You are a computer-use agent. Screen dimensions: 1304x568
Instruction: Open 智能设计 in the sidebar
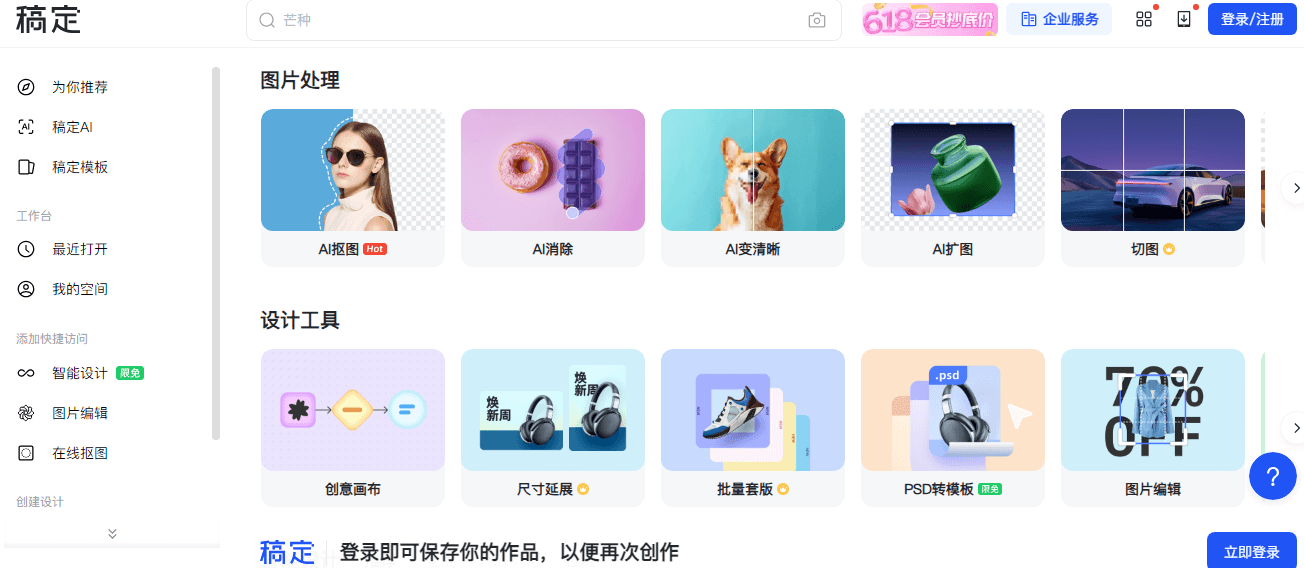[x=80, y=373]
